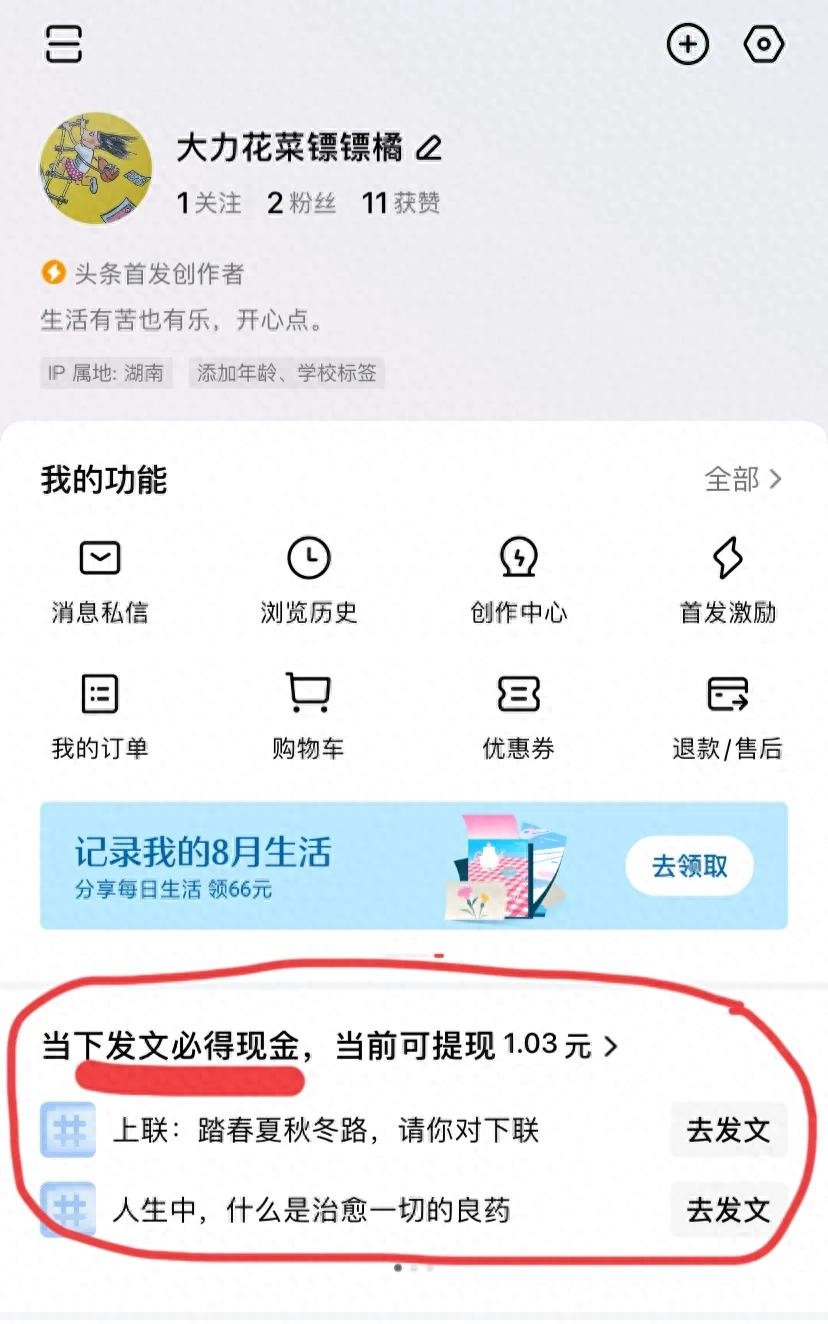Open 全部 to see all functions
Screen dimensions: 828x1324
coord(743,479)
